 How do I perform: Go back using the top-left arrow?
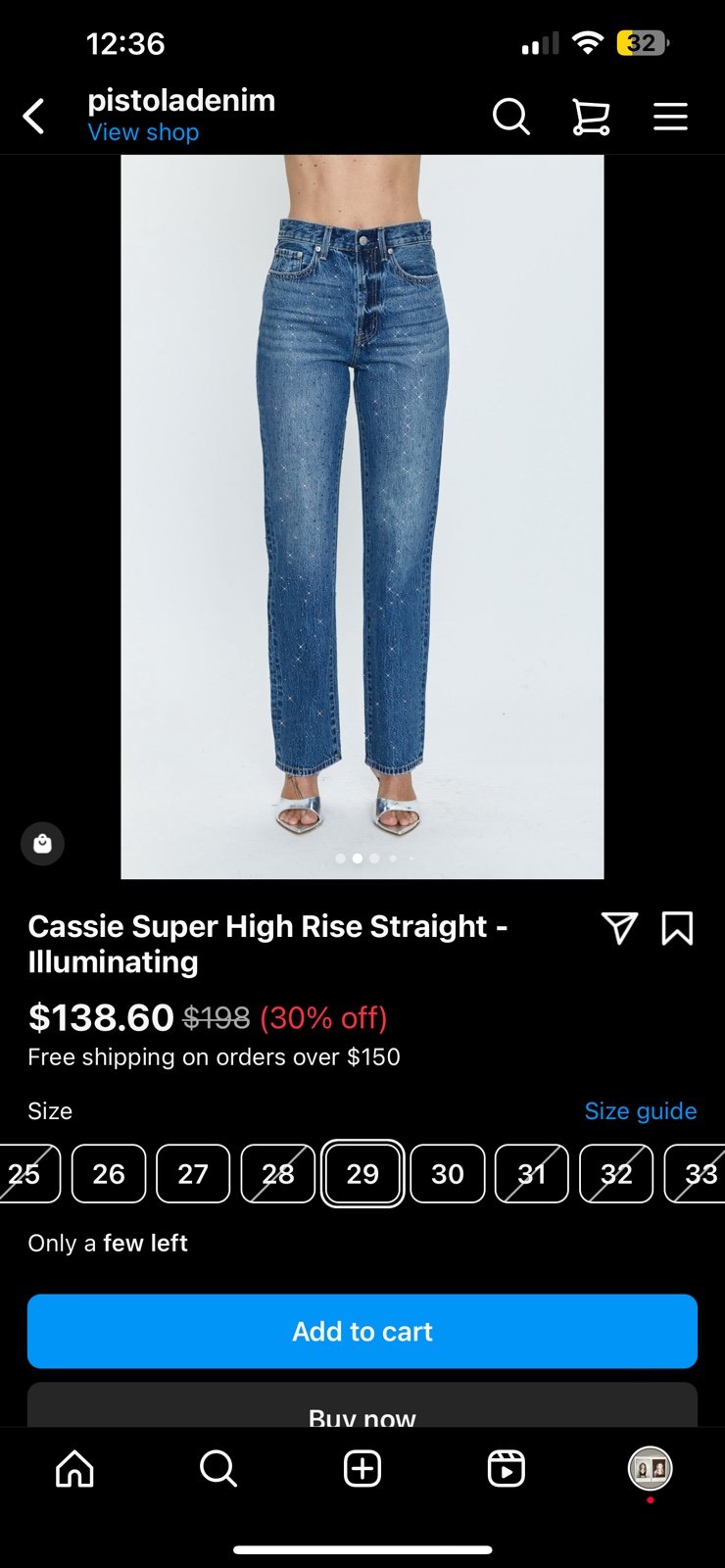point(33,117)
